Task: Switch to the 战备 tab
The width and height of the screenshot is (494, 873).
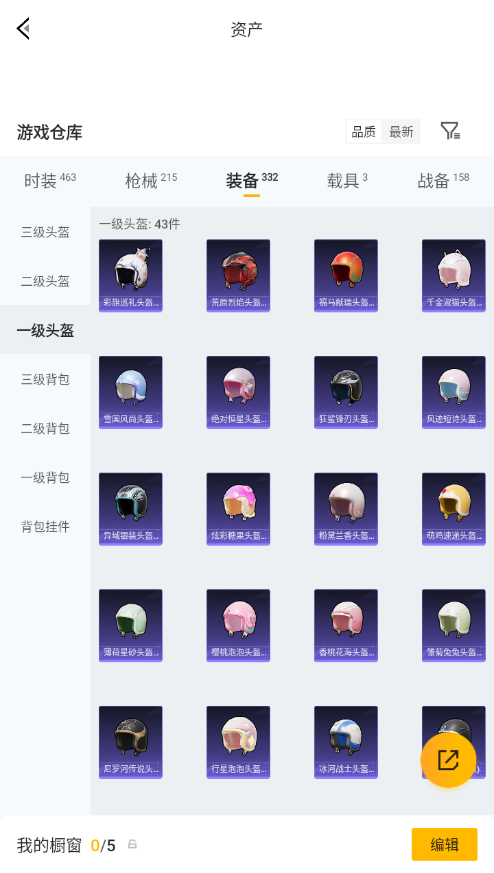Action: [x=443, y=180]
